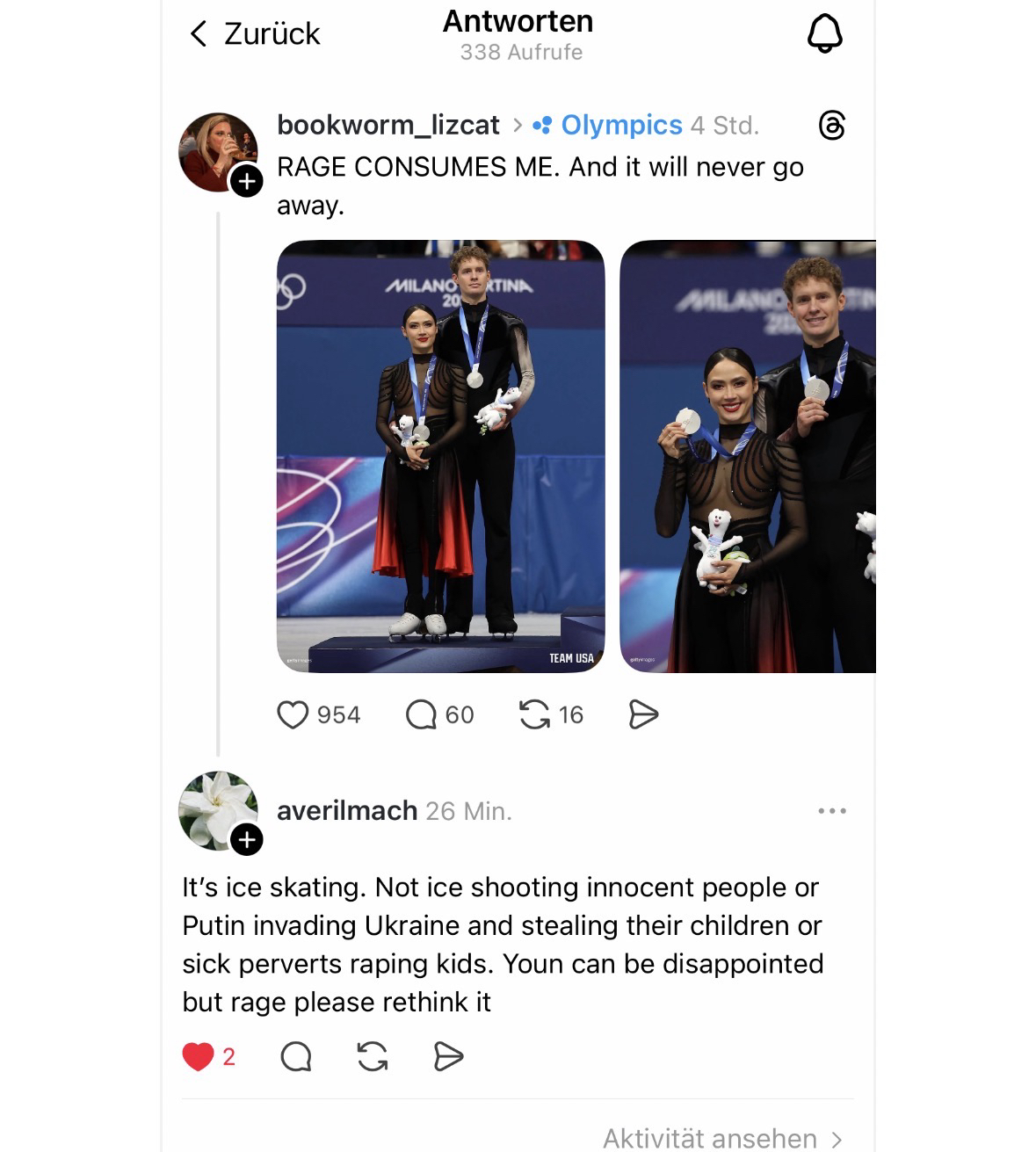Screen dimensions: 1036x1152
Task: Comment on bookworm_lizcat's post
Action: pyautogui.click(x=422, y=714)
